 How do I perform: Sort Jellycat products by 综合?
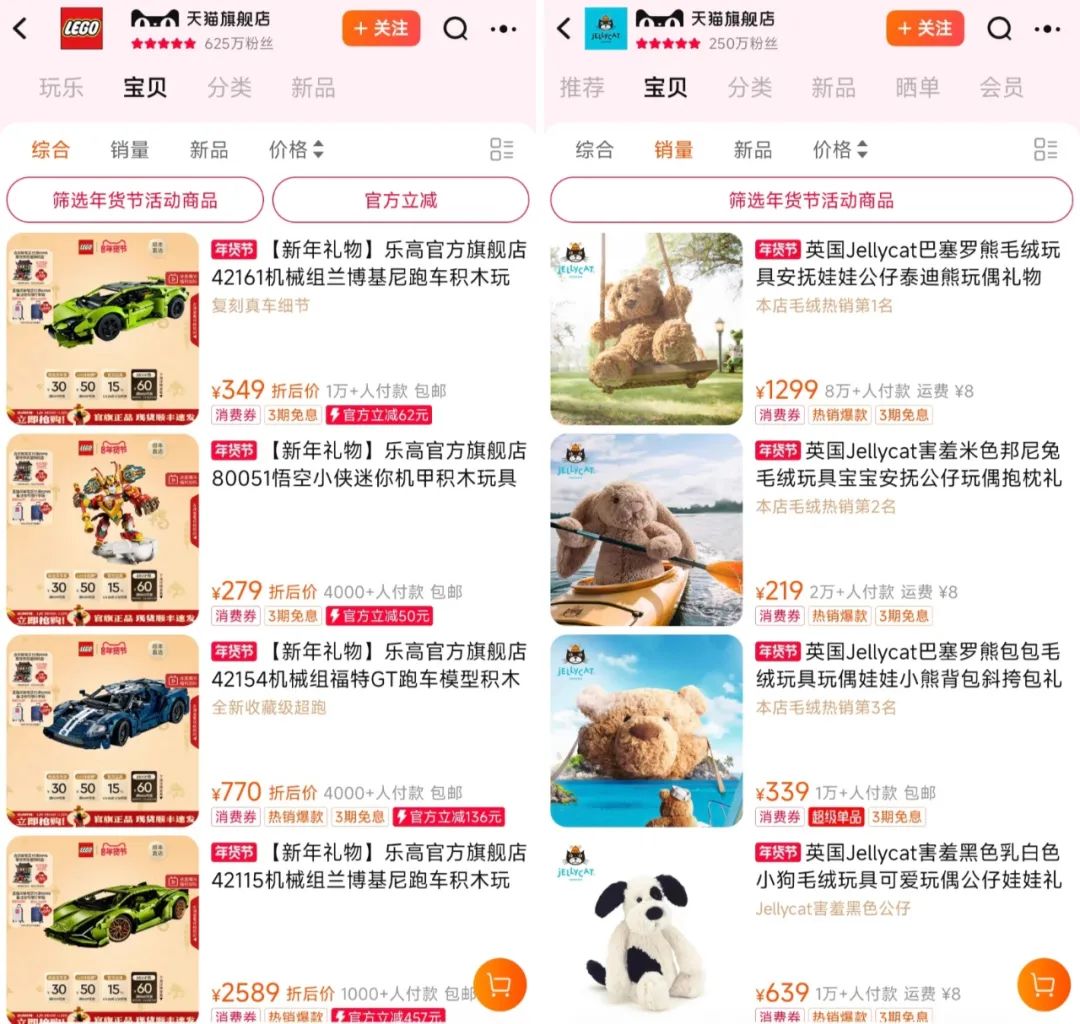(x=594, y=150)
